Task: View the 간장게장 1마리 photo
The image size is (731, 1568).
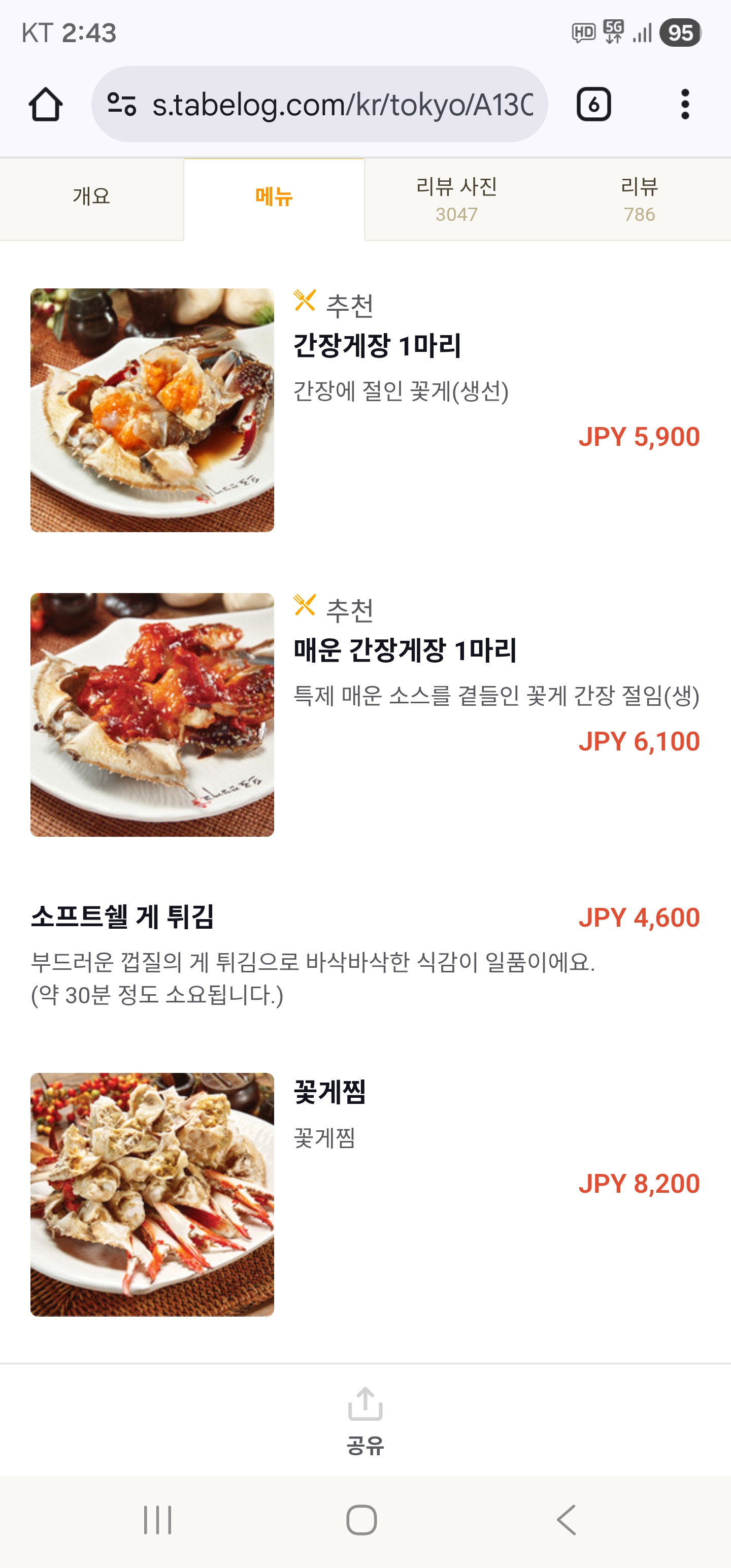Action: point(152,410)
